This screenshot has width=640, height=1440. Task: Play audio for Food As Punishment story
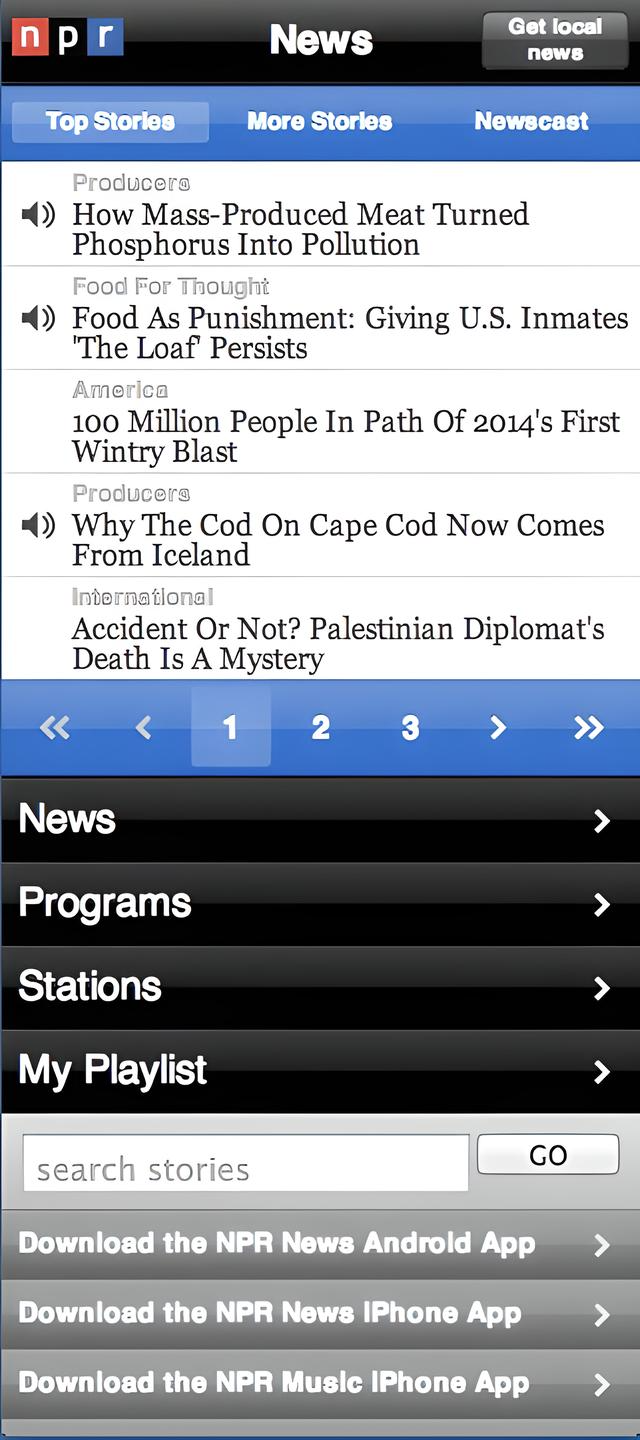coord(38,319)
